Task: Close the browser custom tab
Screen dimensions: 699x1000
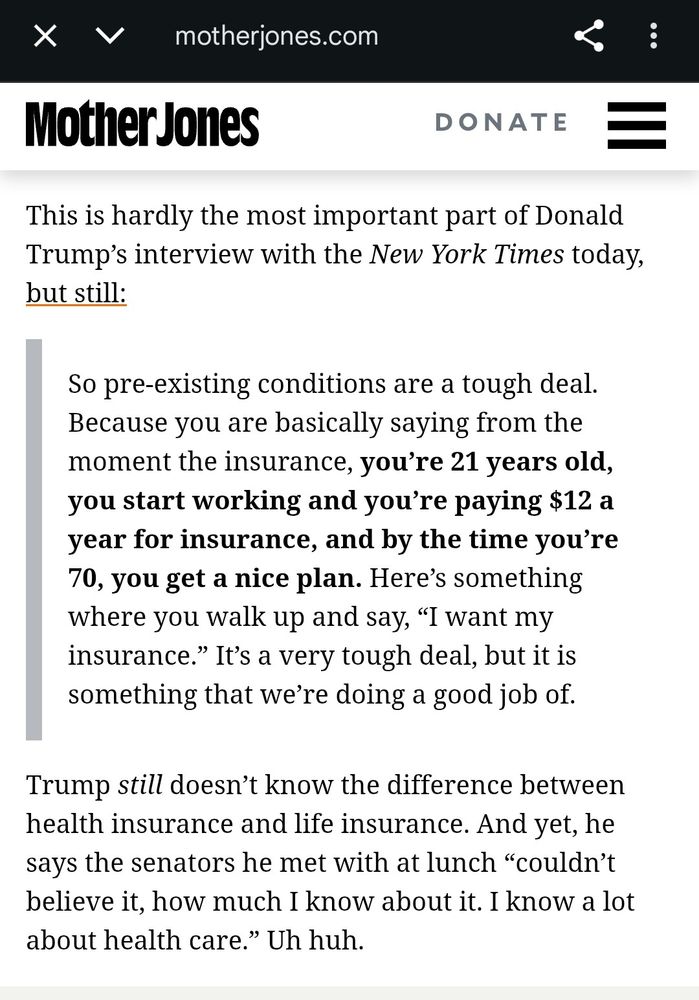Action: 45,37
